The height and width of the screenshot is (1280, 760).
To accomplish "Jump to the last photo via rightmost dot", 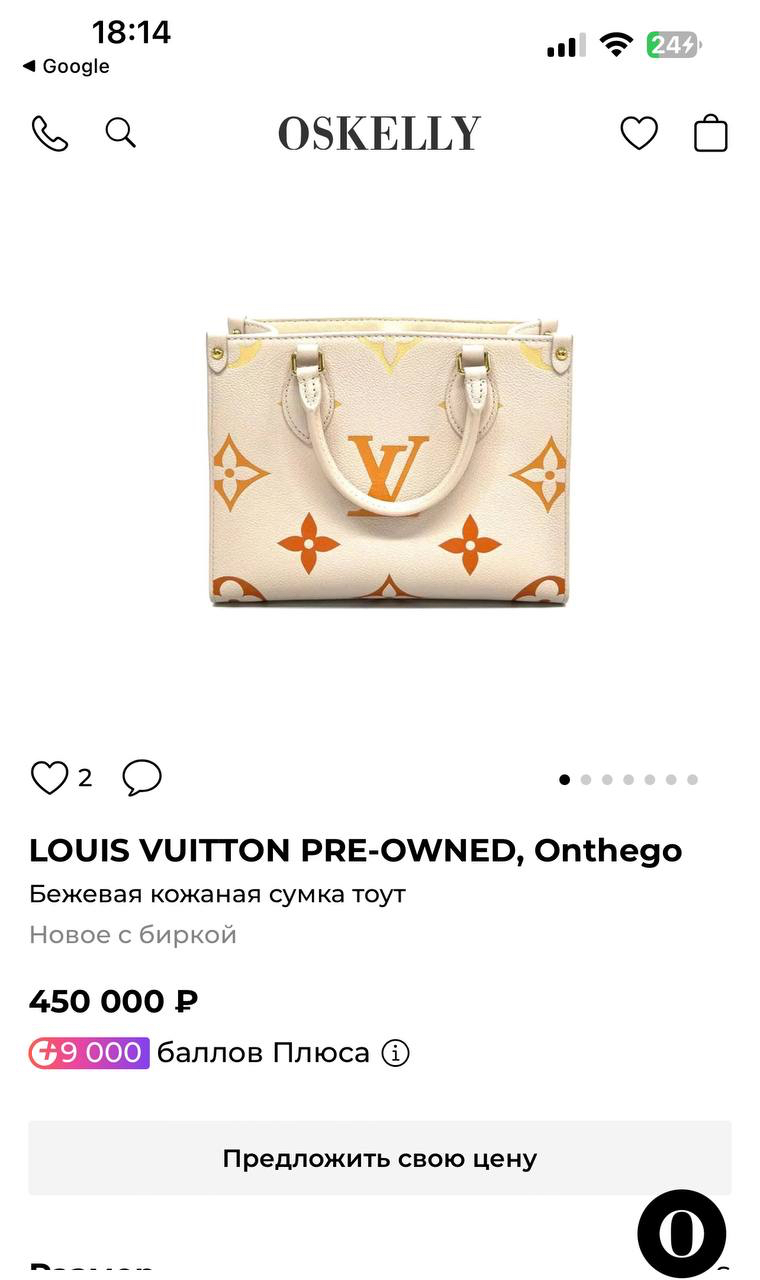I will 694,777.
